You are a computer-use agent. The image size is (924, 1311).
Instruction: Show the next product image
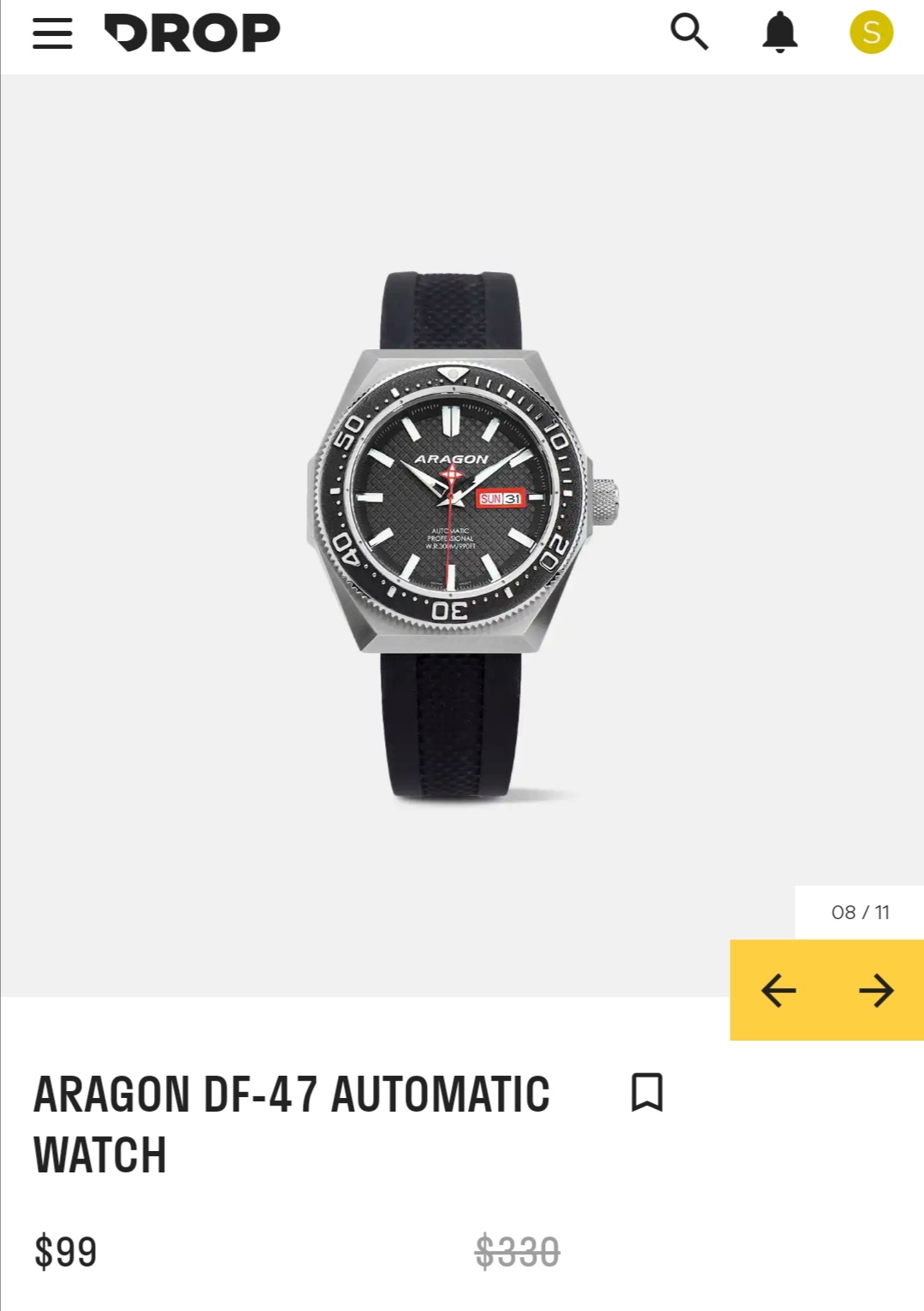[876, 991]
